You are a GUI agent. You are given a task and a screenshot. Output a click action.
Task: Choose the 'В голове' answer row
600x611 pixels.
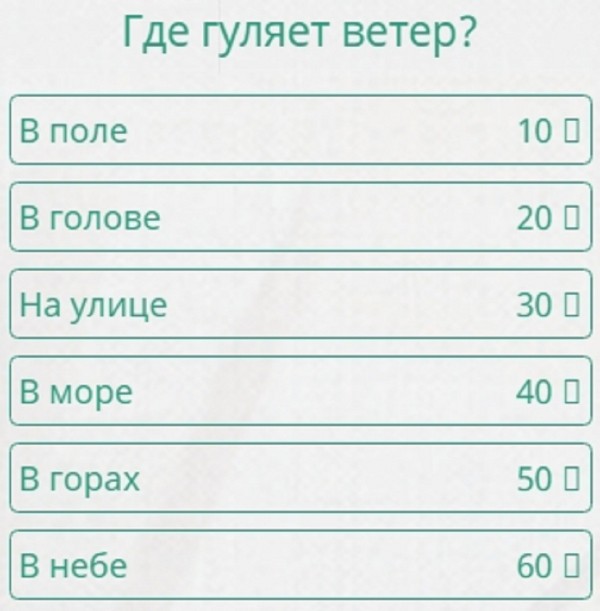click(x=300, y=217)
